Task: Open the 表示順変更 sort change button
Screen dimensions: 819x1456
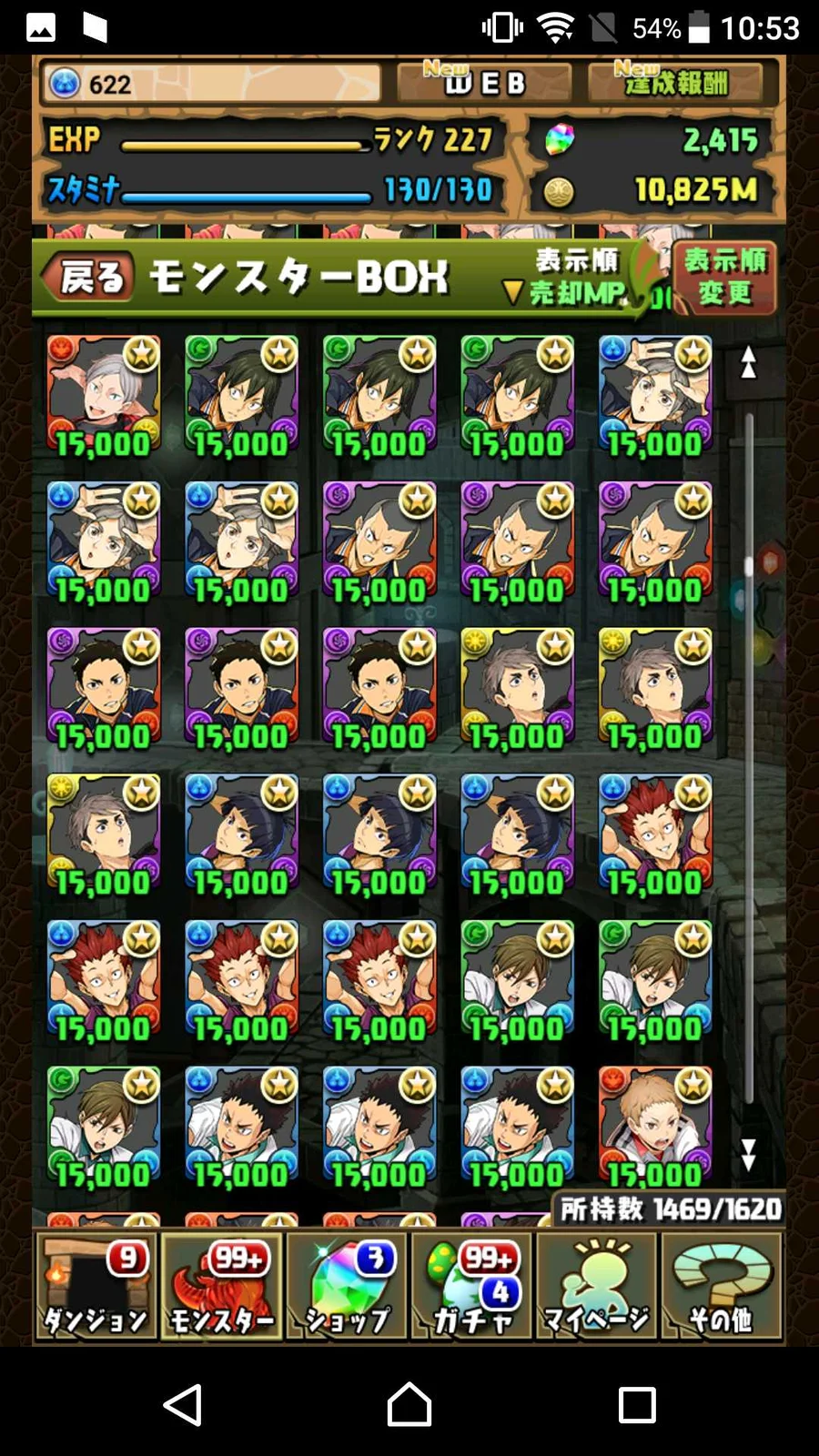Action: (724, 277)
